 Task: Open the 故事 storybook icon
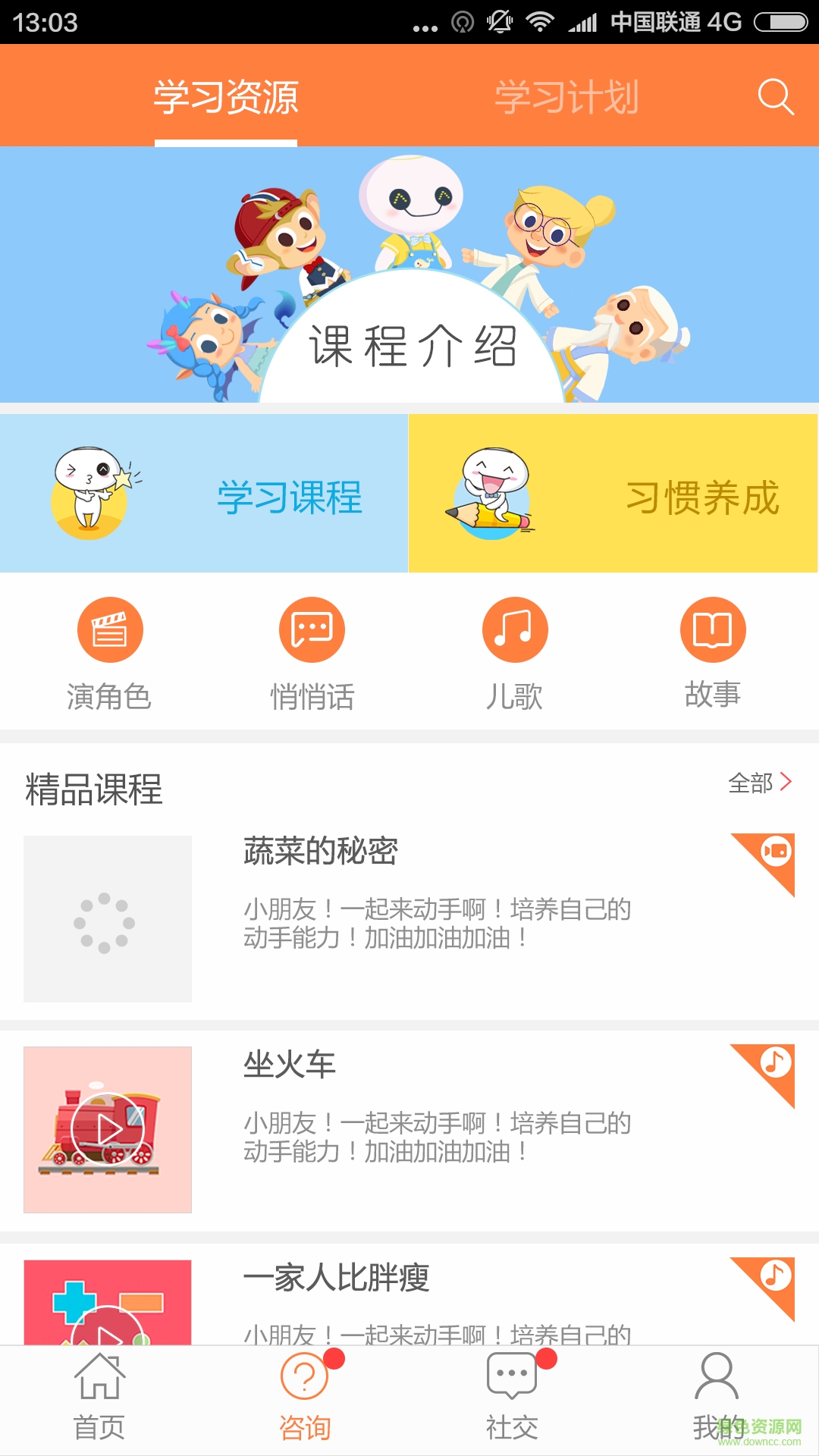[x=714, y=629]
